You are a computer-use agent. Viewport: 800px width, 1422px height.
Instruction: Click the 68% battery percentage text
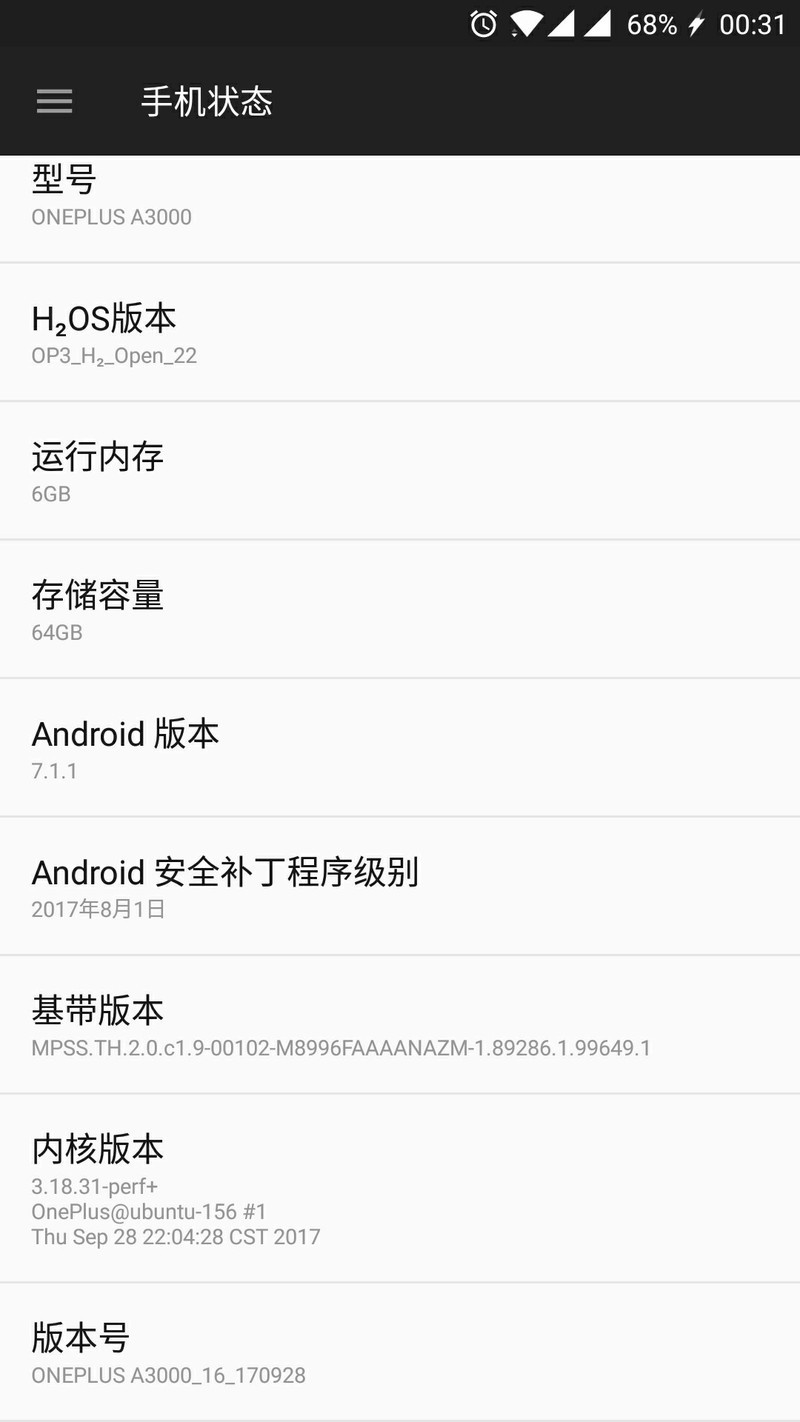[x=652, y=22]
